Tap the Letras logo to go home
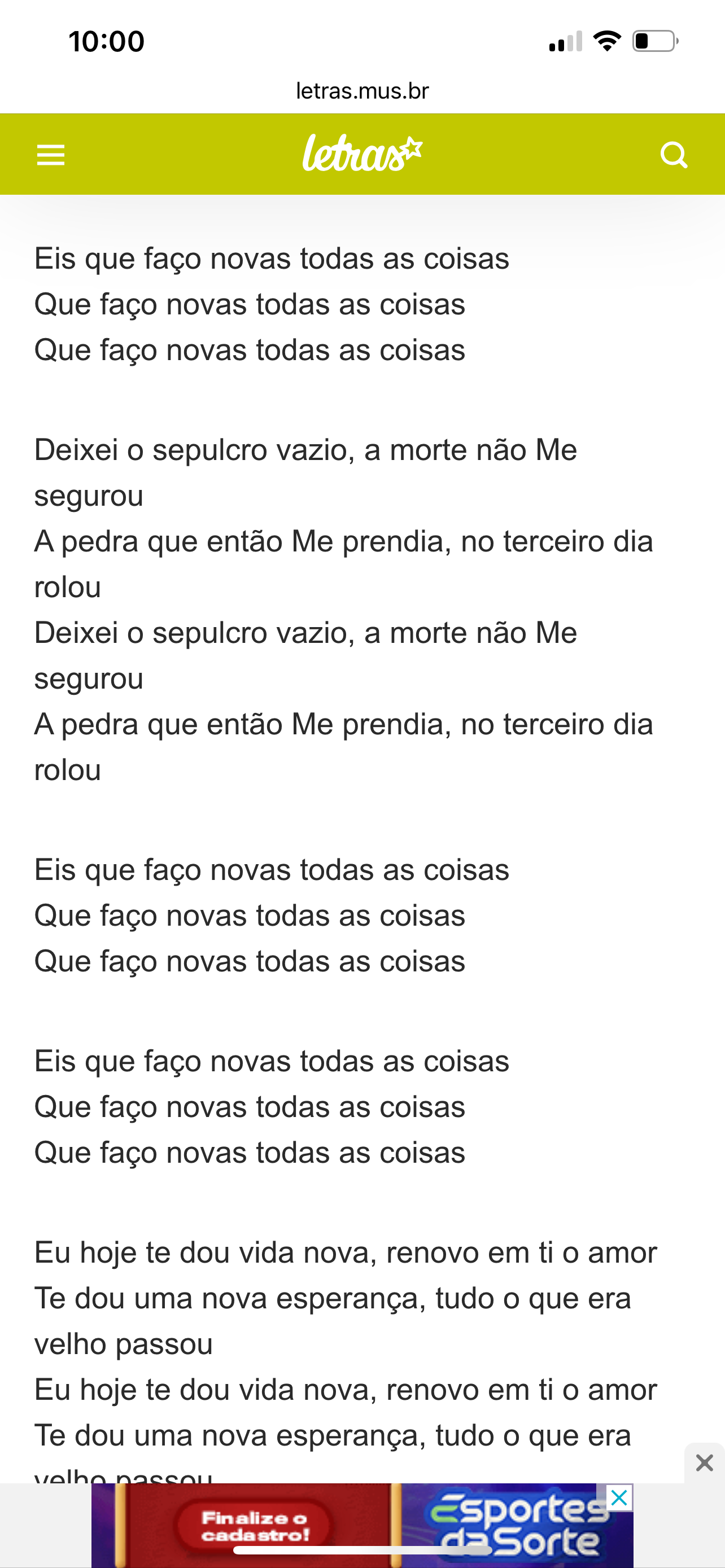Image resolution: width=725 pixels, height=1568 pixels. (x=363, y=154)
